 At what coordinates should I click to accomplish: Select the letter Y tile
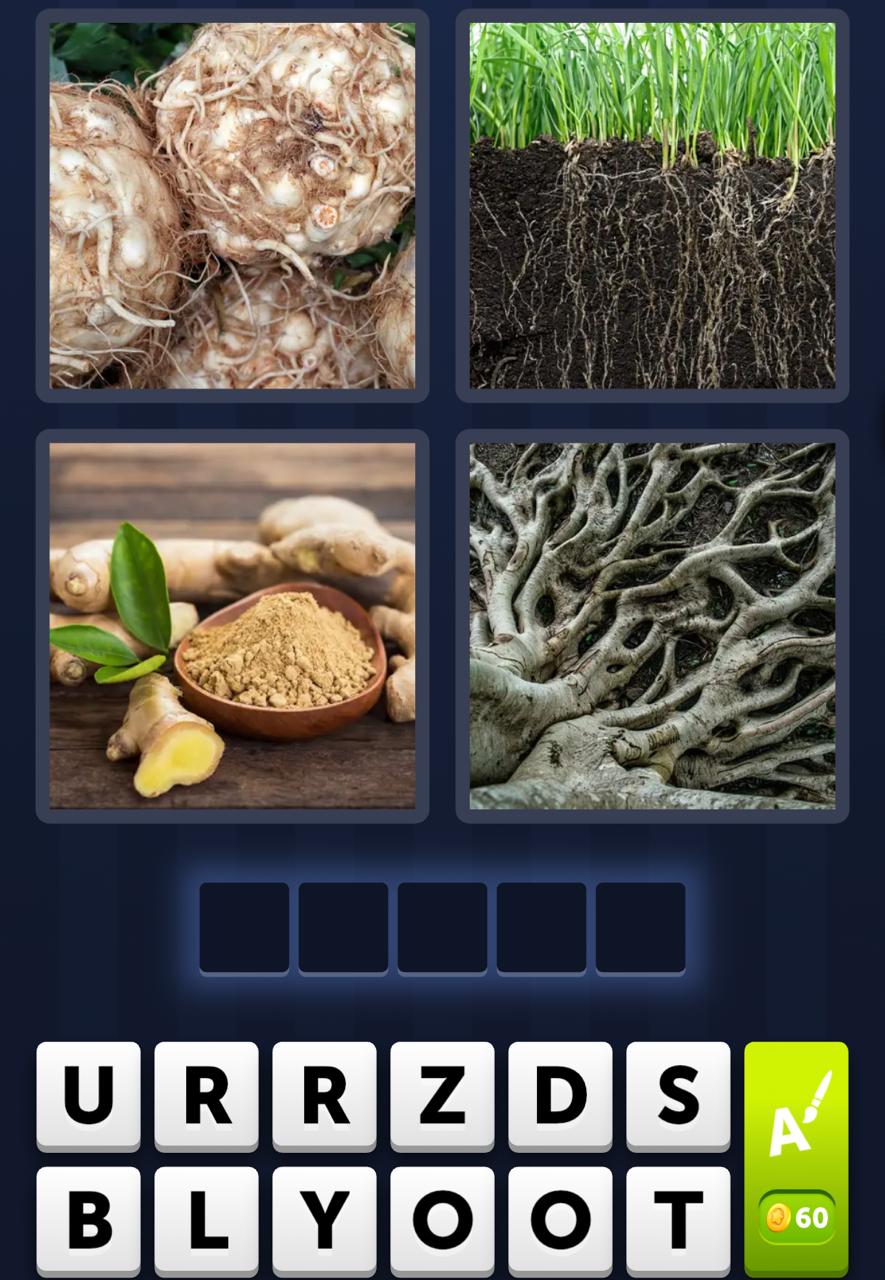[x=323, y=1222]
